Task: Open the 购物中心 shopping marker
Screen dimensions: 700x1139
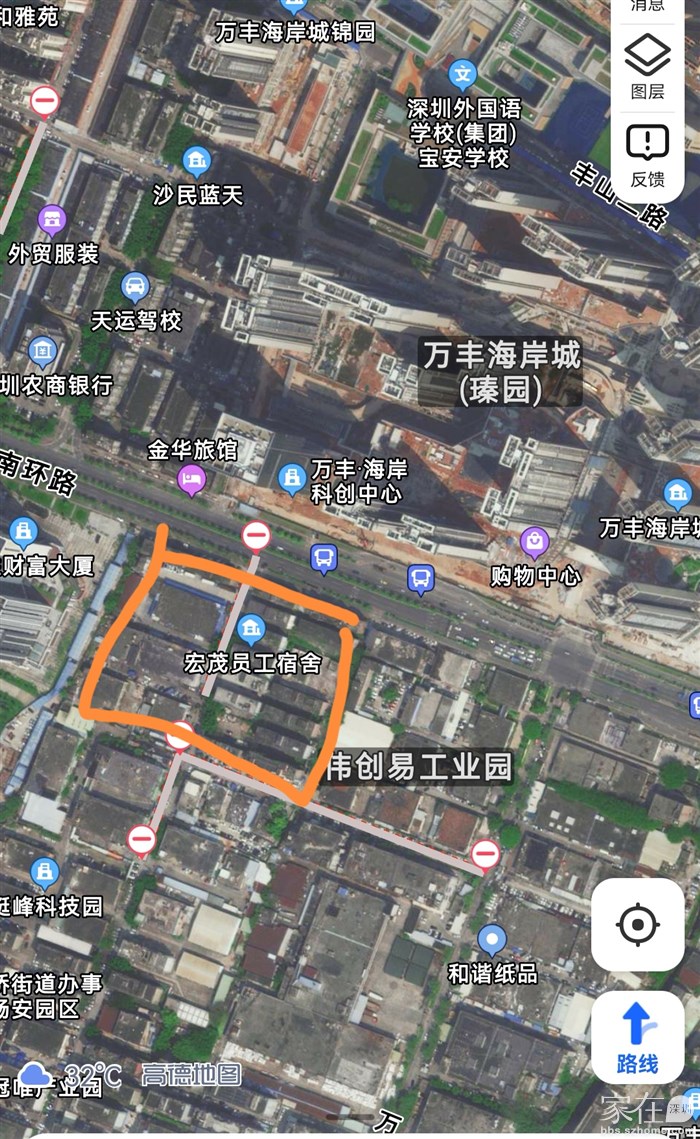Action: click(535, 543)
